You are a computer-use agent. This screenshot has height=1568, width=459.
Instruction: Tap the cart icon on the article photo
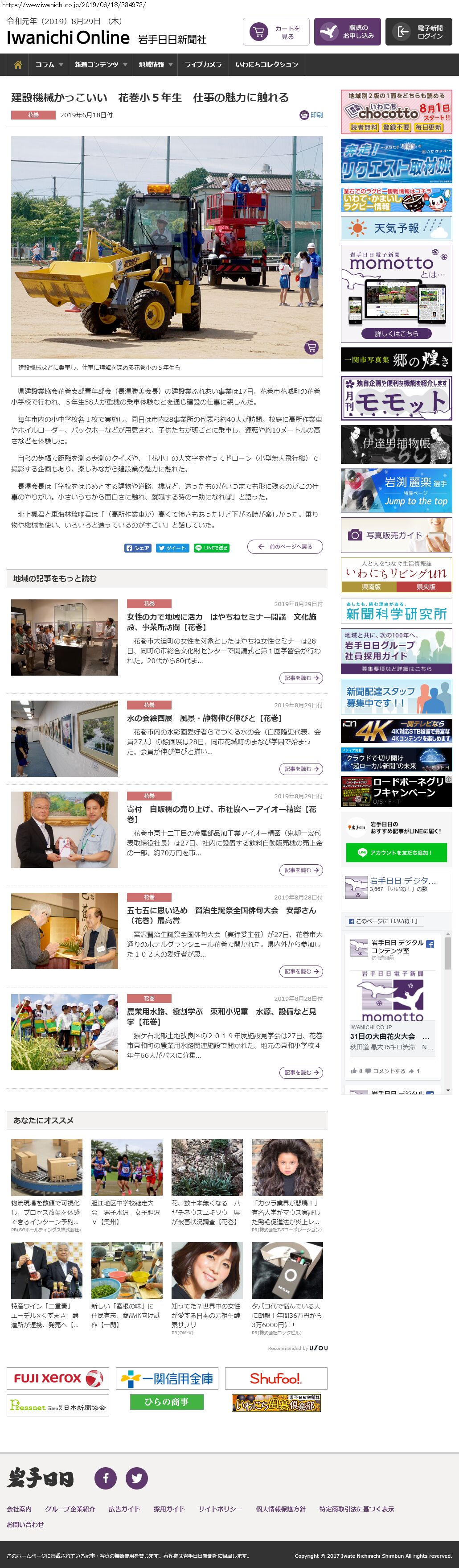[311, 347]
